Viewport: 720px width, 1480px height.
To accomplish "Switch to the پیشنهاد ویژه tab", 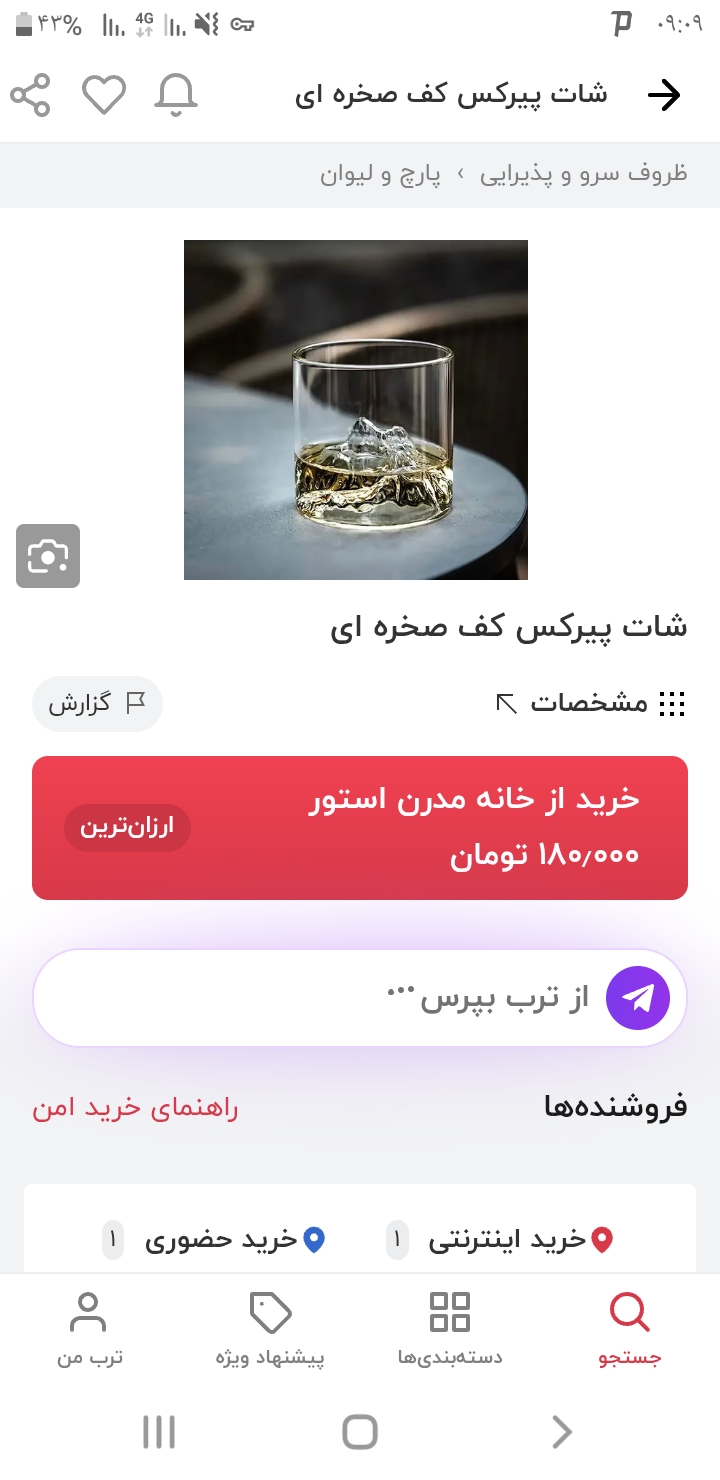I will tap(270, 1328).
